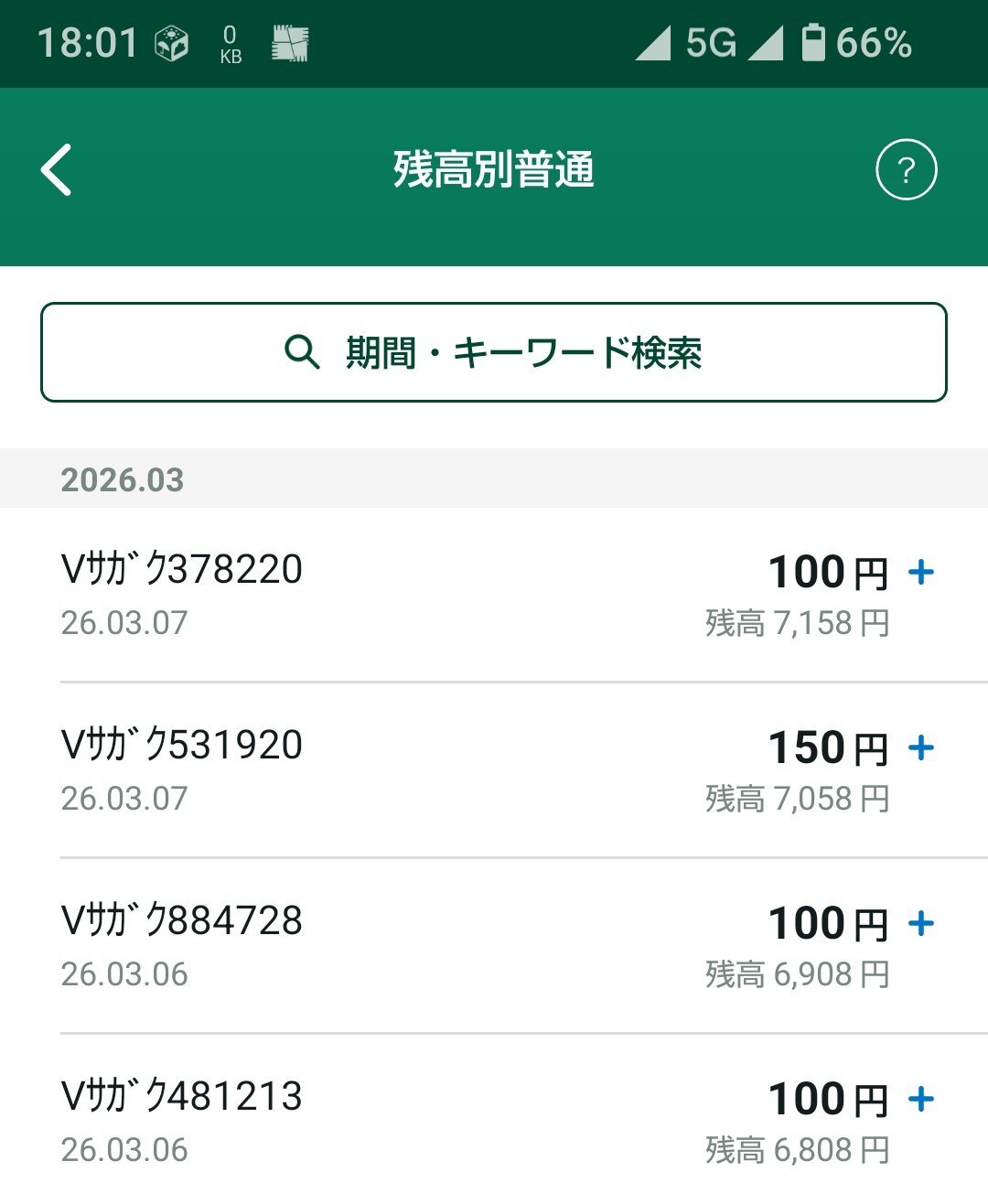Open the 期間・キーワード検索 search button
988x1204 pixels.
tap(494, 352)
